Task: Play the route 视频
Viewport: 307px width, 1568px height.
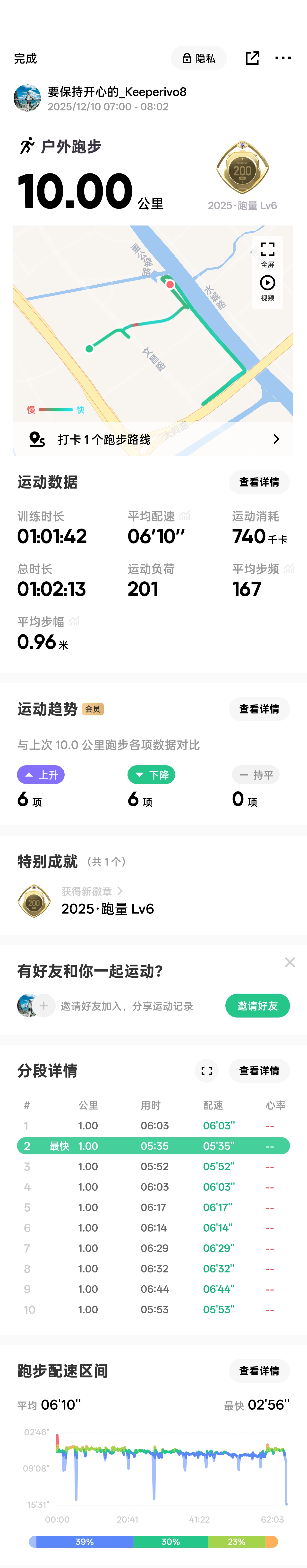Action: click(x=267, y=287)
